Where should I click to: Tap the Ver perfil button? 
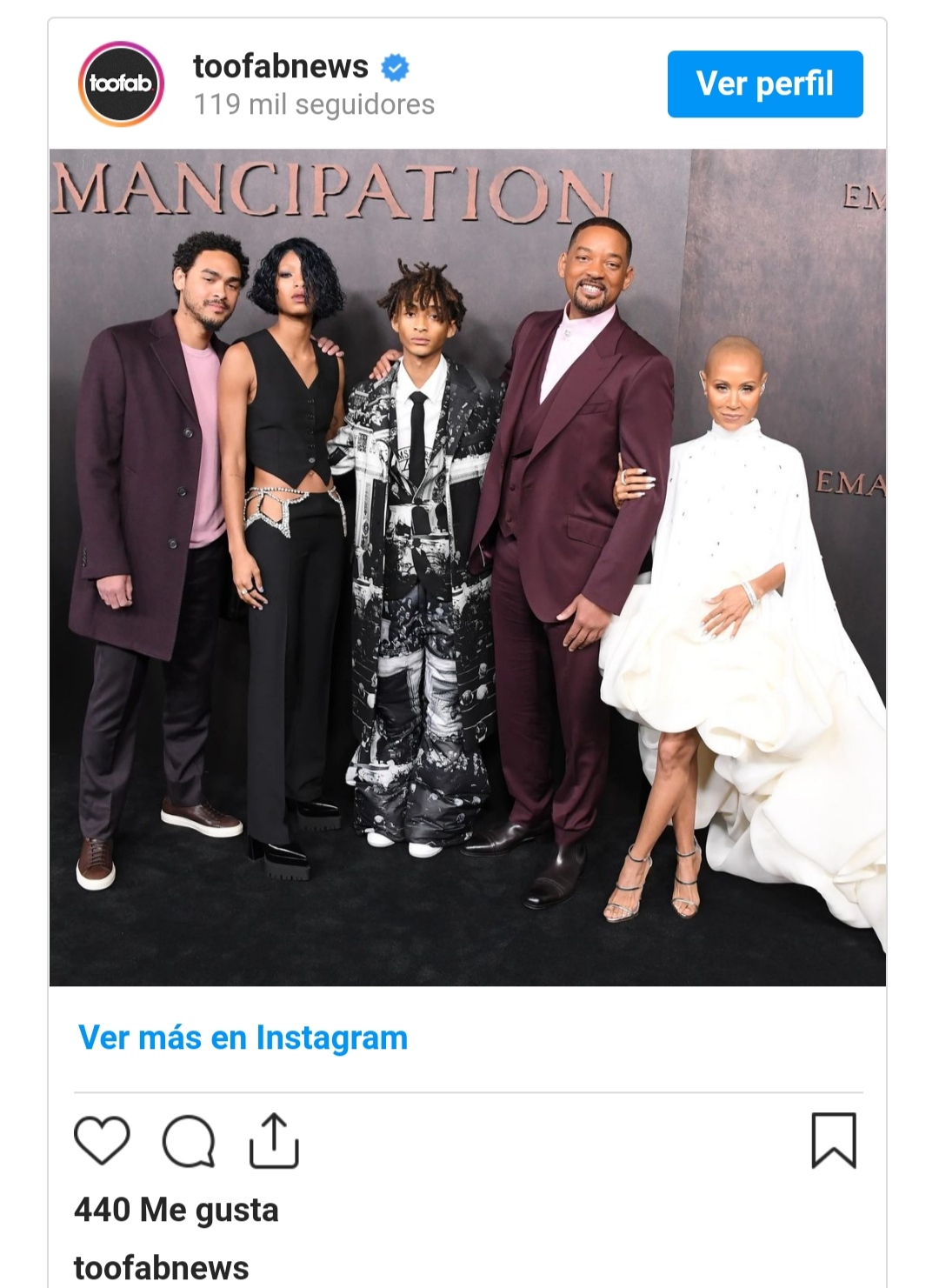coord(764,84)
